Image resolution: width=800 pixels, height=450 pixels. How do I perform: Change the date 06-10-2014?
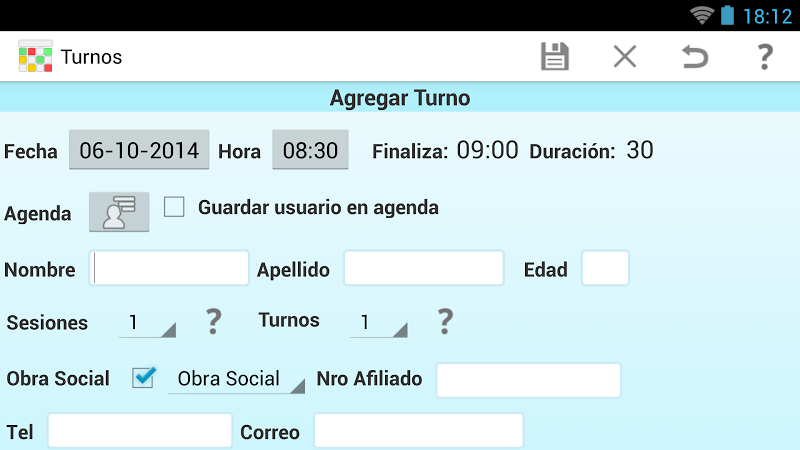tap(139, 150)
